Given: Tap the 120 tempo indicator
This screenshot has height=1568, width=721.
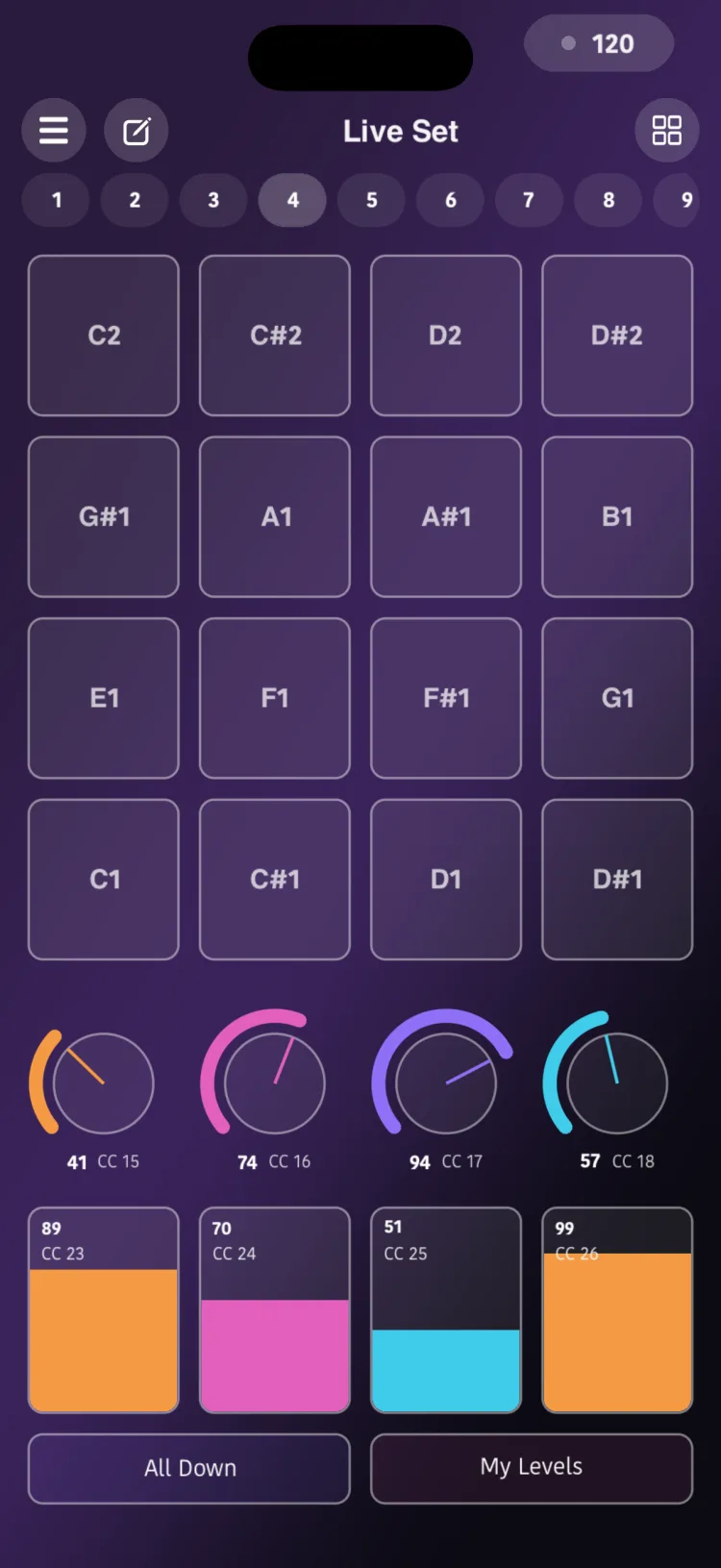Looking at the screenshot, I should point(599,43).
